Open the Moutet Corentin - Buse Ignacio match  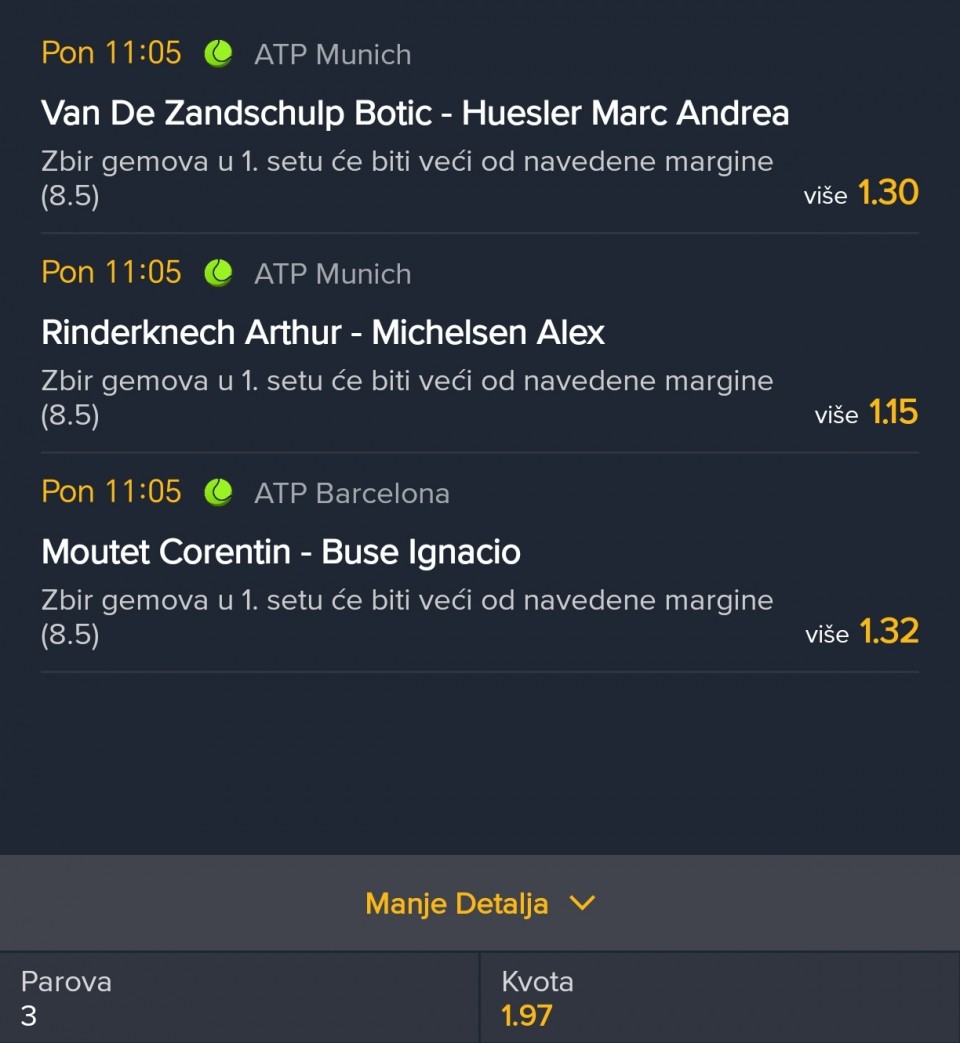coord(281,552)
